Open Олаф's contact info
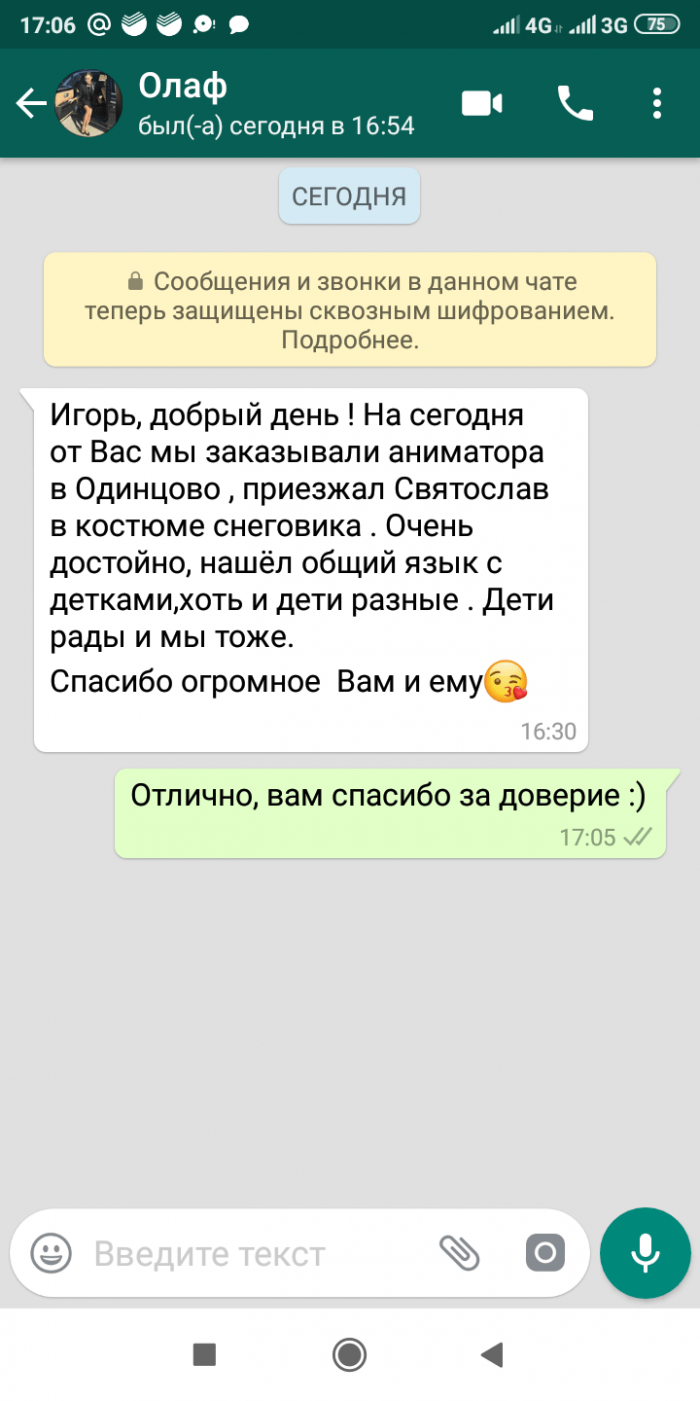 tap(250, 103)
